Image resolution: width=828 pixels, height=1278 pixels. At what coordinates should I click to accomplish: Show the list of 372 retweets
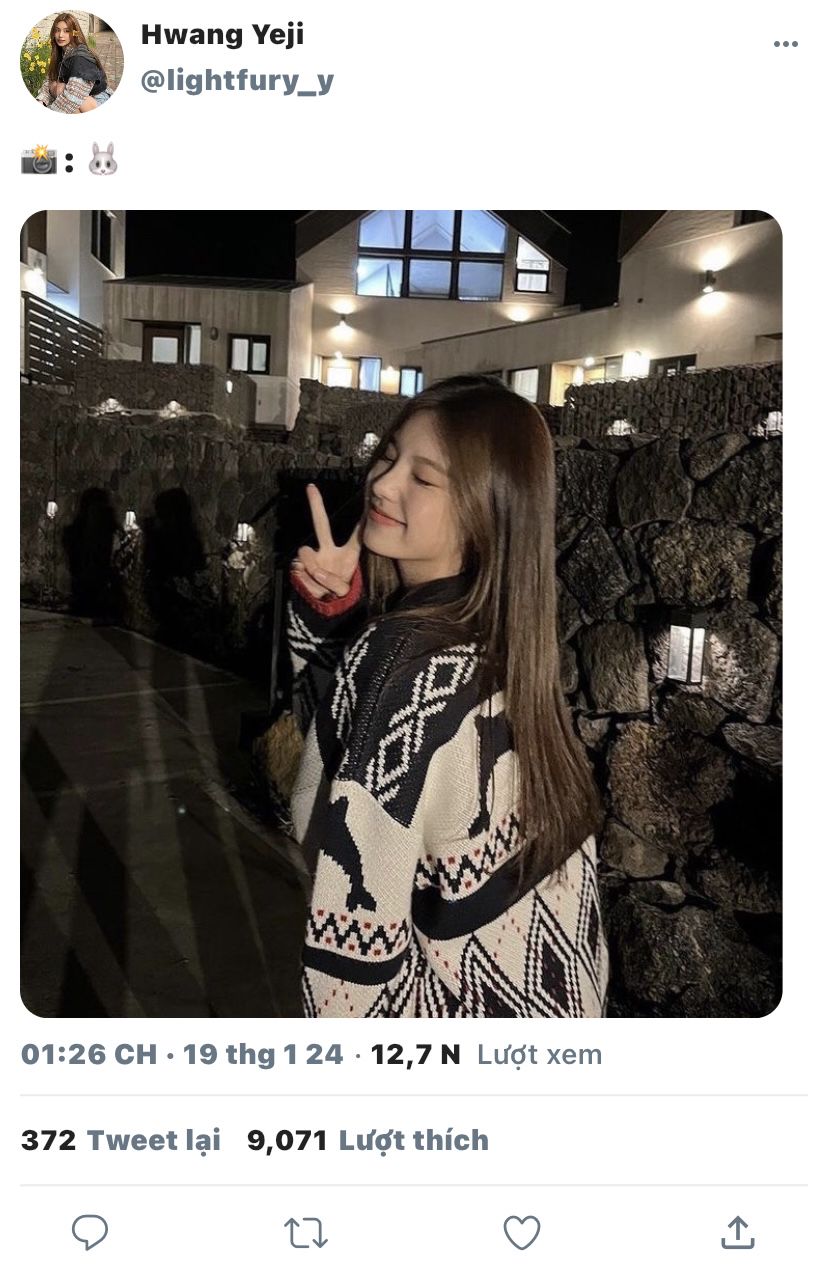(120, 1140)
